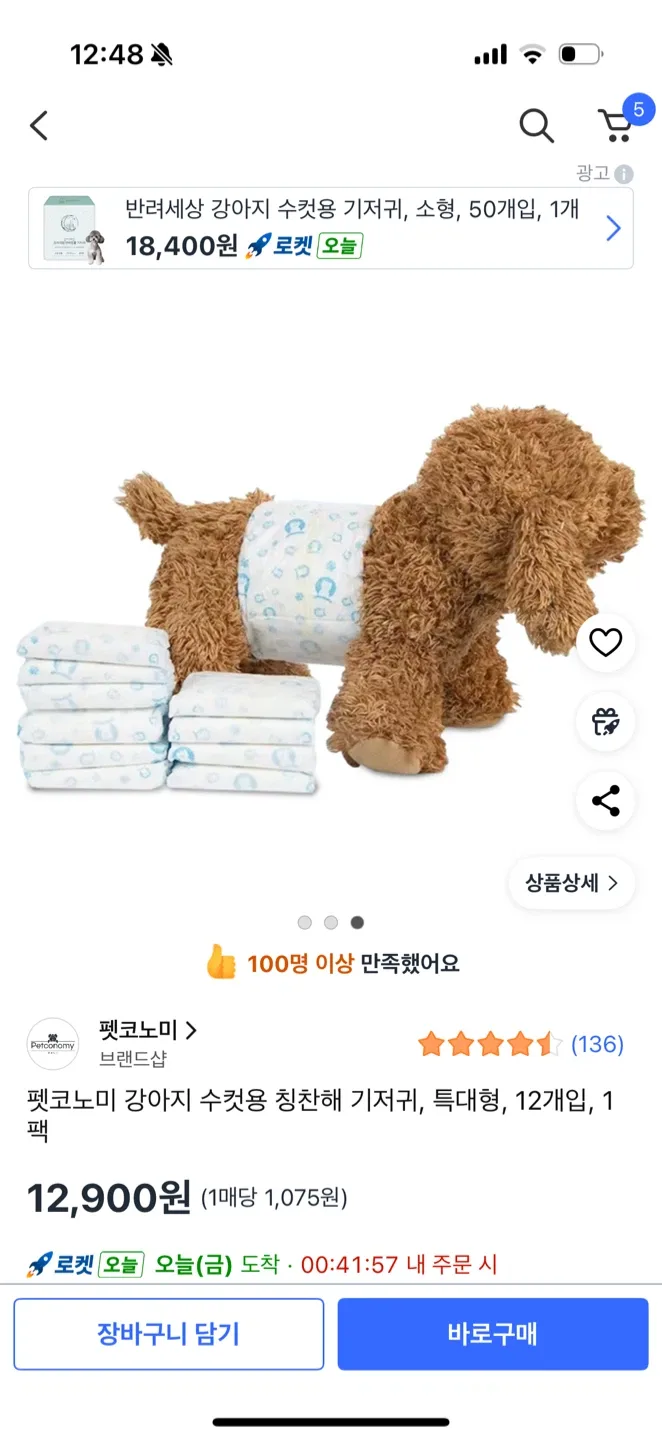
Task: Add product to wishlist with heart icon
Action: click(605, 643)
